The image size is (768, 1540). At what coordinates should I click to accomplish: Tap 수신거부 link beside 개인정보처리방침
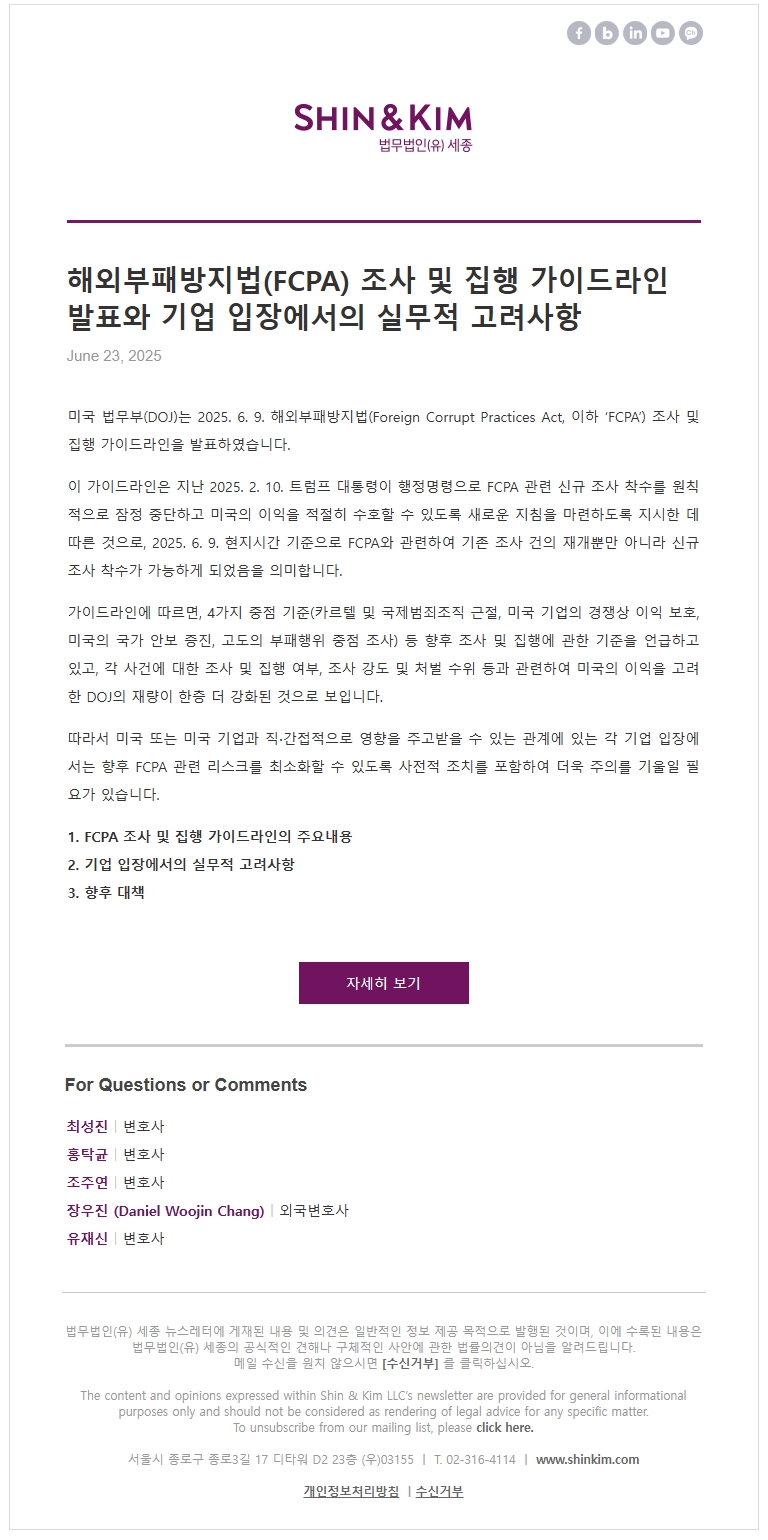coord(440,1491)
